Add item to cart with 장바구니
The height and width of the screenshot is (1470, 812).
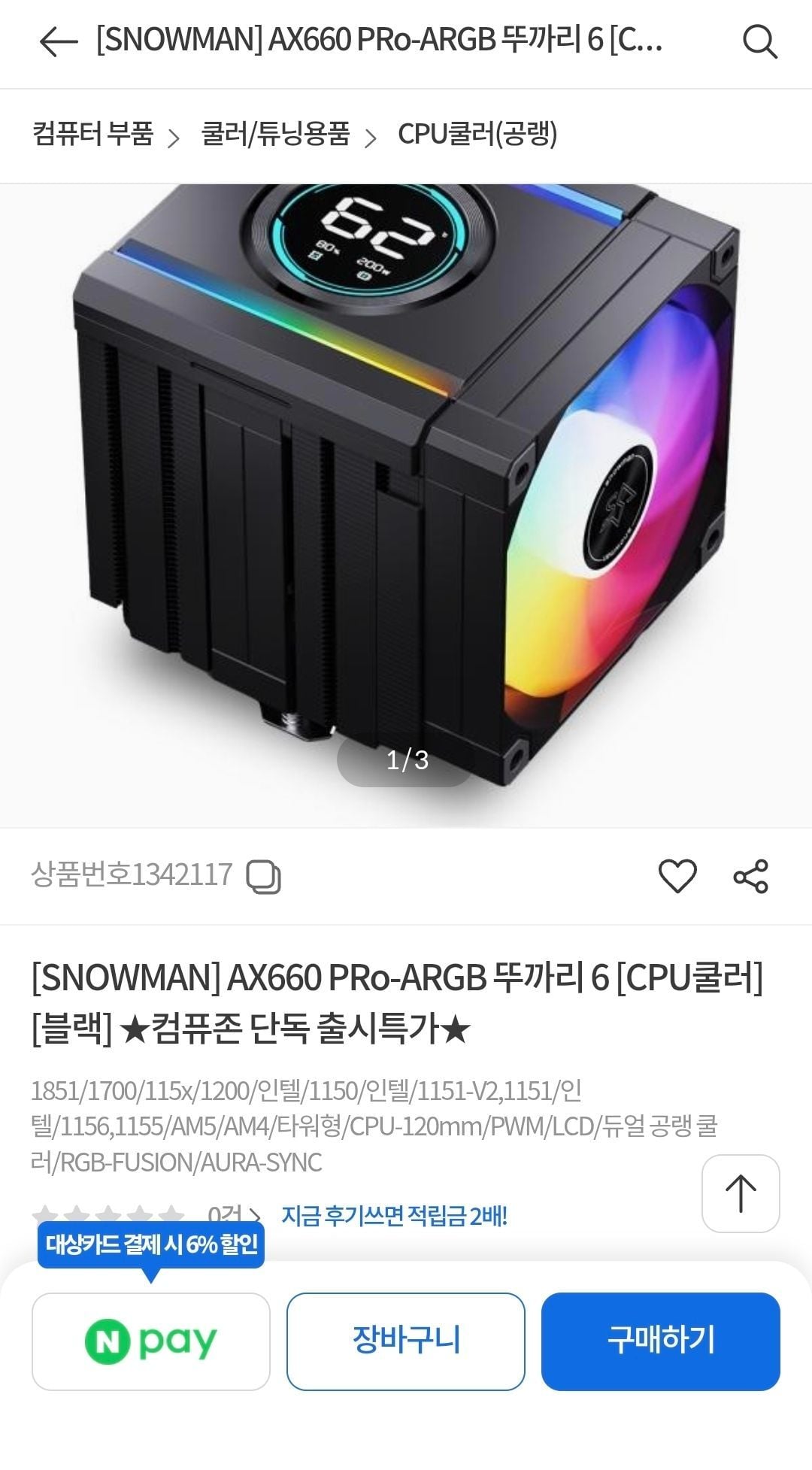(x=405, y=1341)
